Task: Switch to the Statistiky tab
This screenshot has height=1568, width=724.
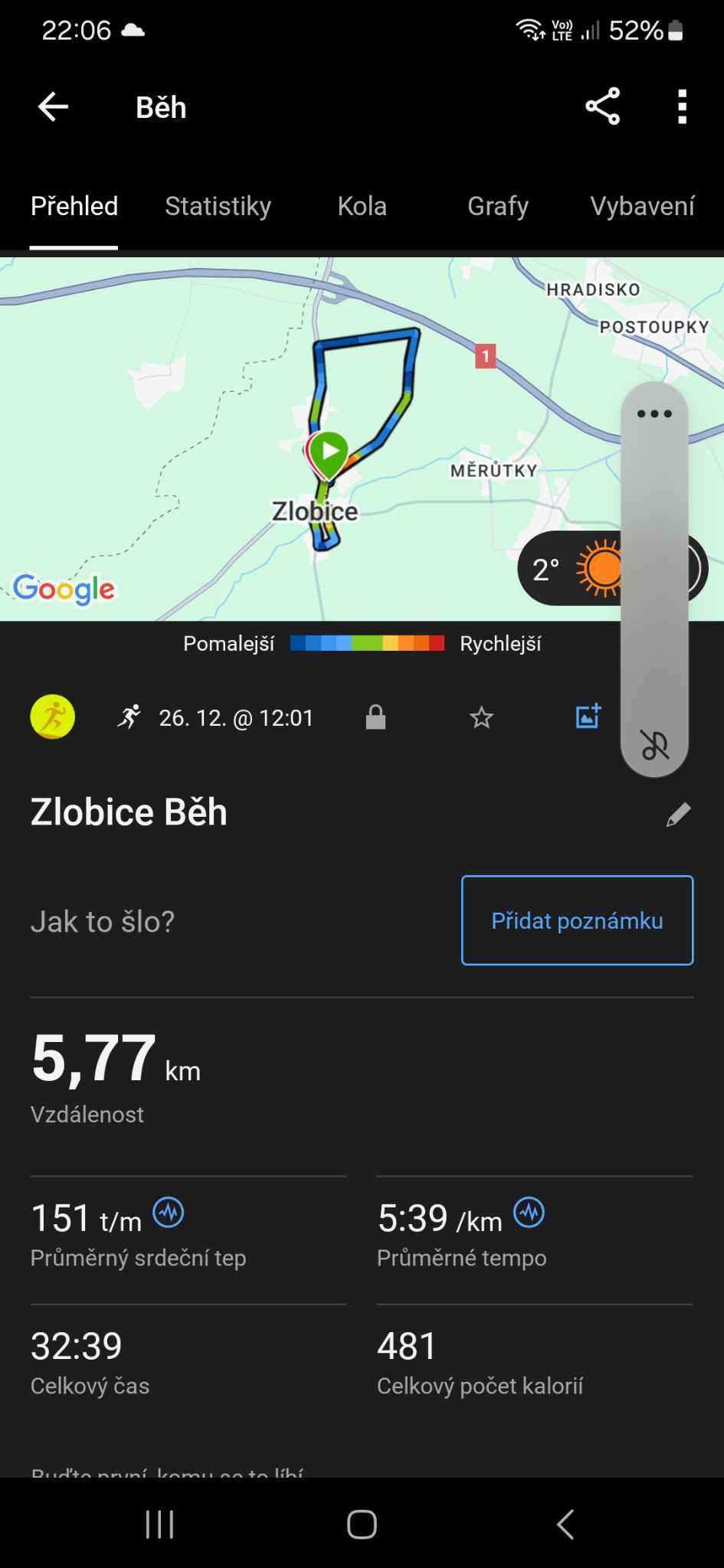Action: coord(218,206)
